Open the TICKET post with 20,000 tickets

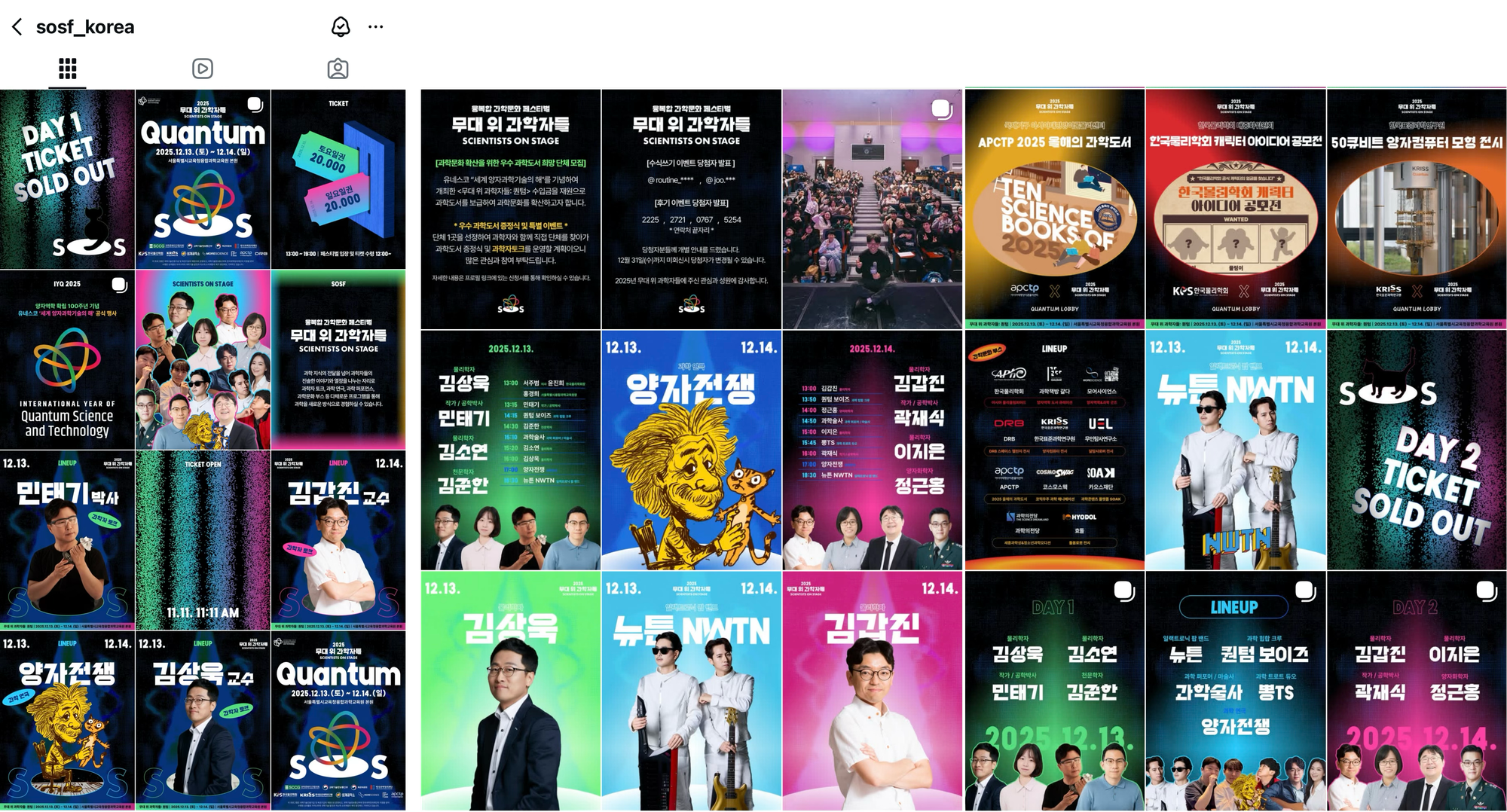[x=338, y=179]
